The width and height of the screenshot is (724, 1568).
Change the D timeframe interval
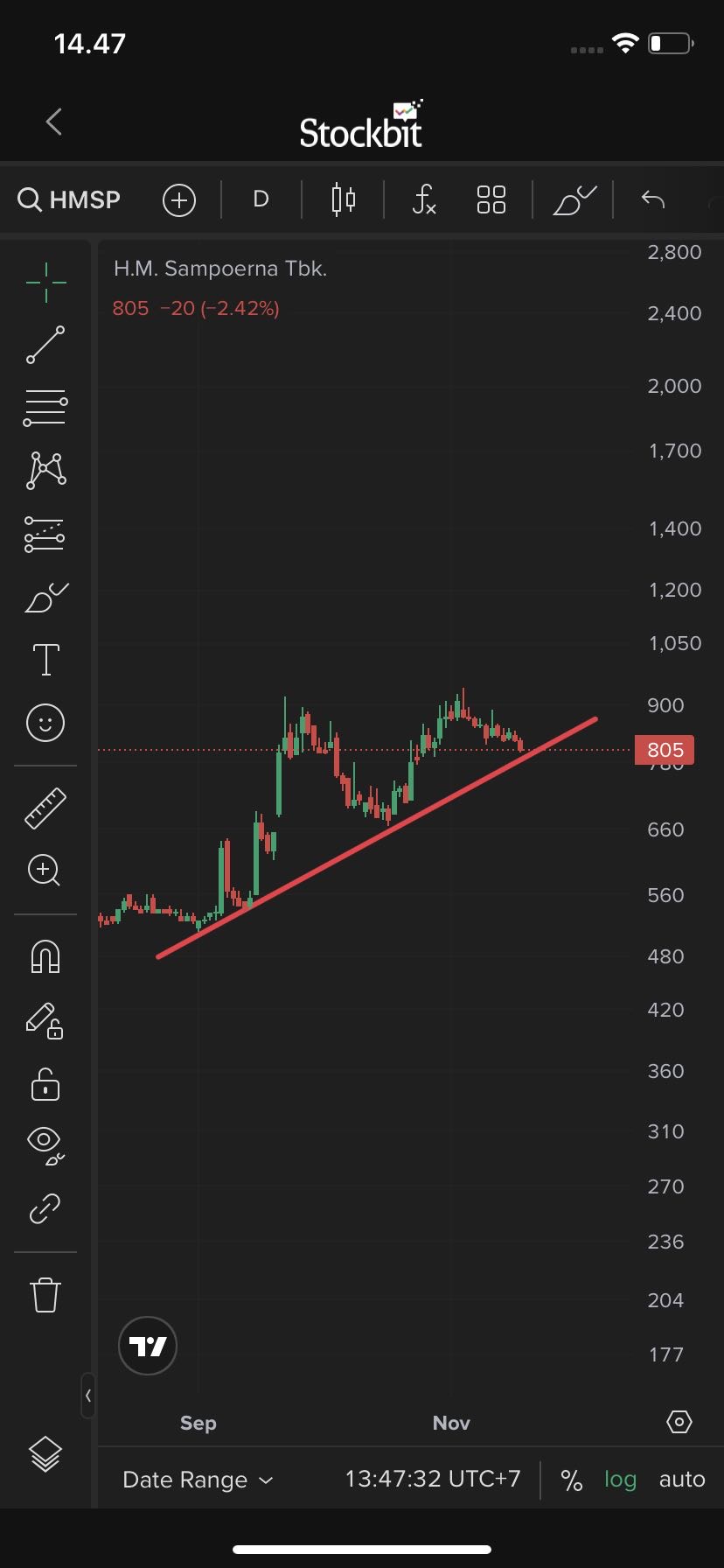point(261,199)
